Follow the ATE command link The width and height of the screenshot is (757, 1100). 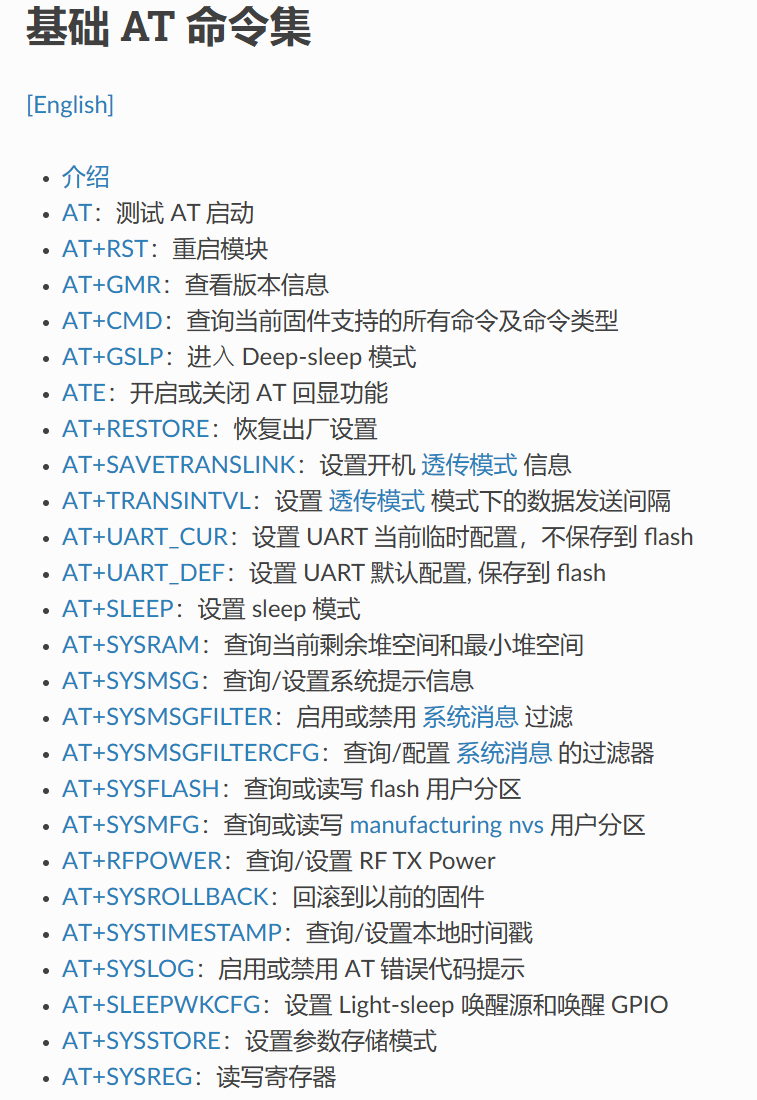83,393
